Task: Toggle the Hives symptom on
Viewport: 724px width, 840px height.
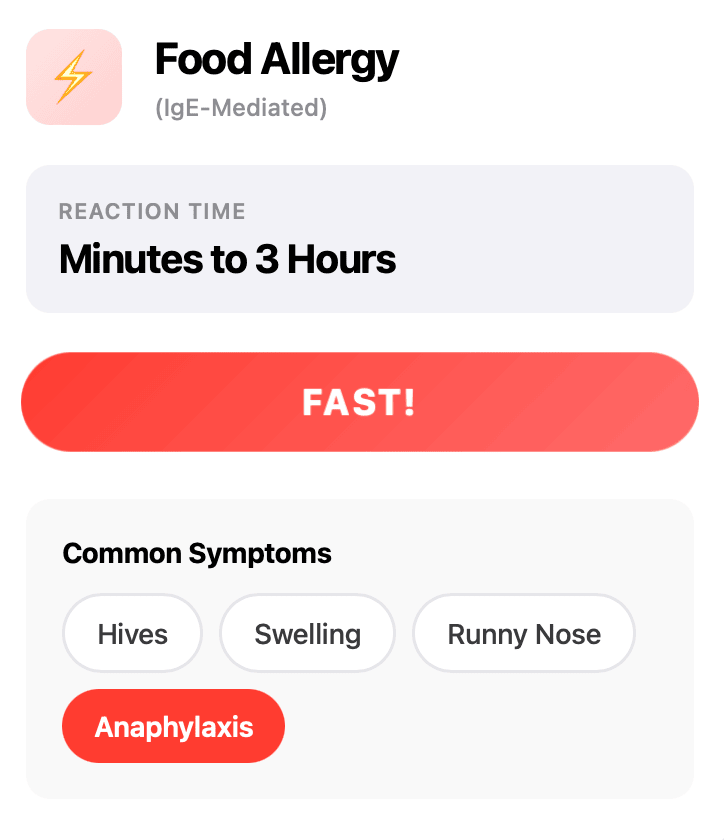Action: click(x=132, y=633)
